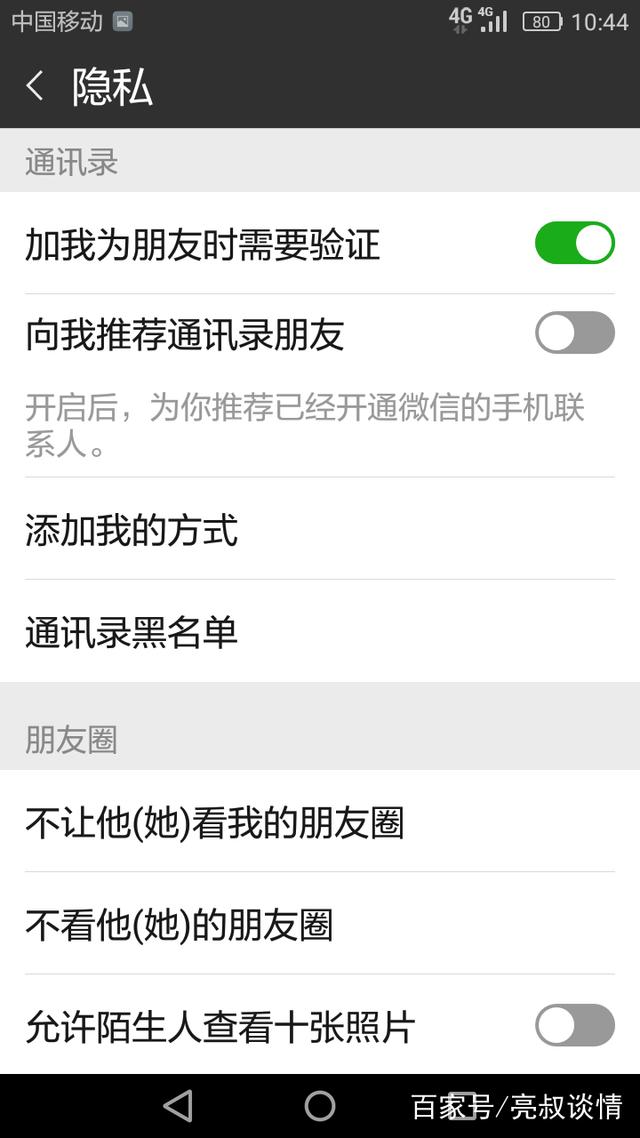This screenshot has width=640, height=1138.
Task: Open 不看他(她)的朋友圈
Action: point(320,924)
